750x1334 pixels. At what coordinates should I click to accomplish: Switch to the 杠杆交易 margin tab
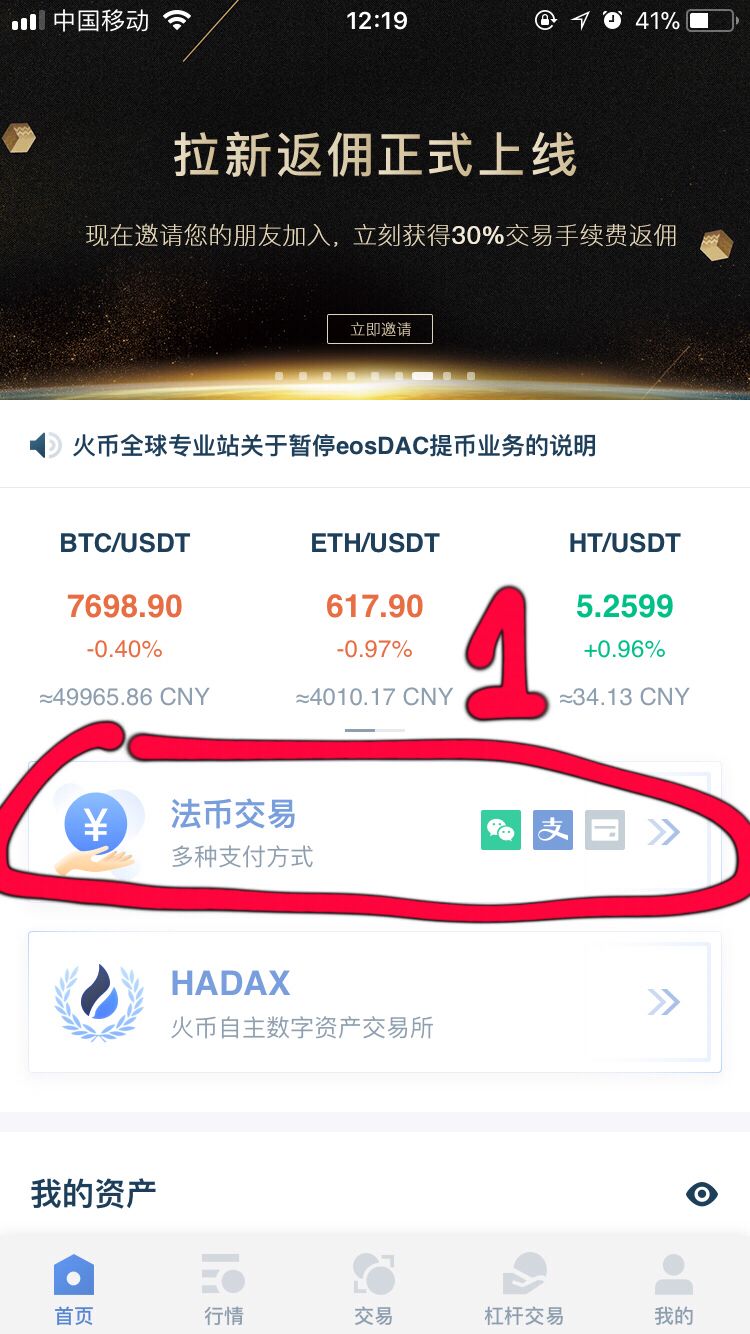coord(524,1290)
